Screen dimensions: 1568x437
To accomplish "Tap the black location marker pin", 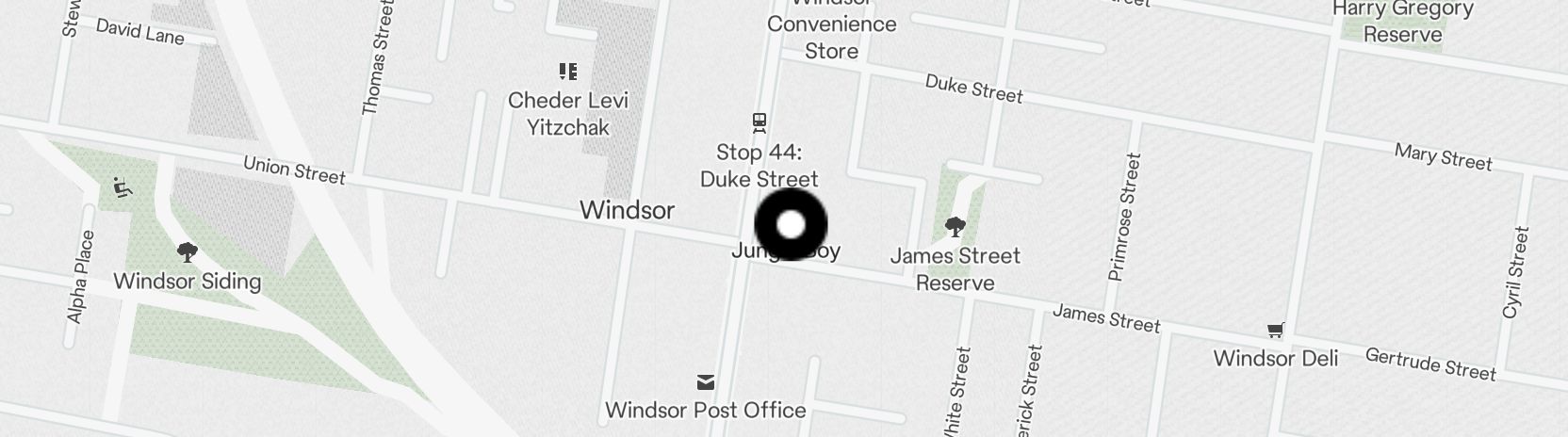I will 792,225.
